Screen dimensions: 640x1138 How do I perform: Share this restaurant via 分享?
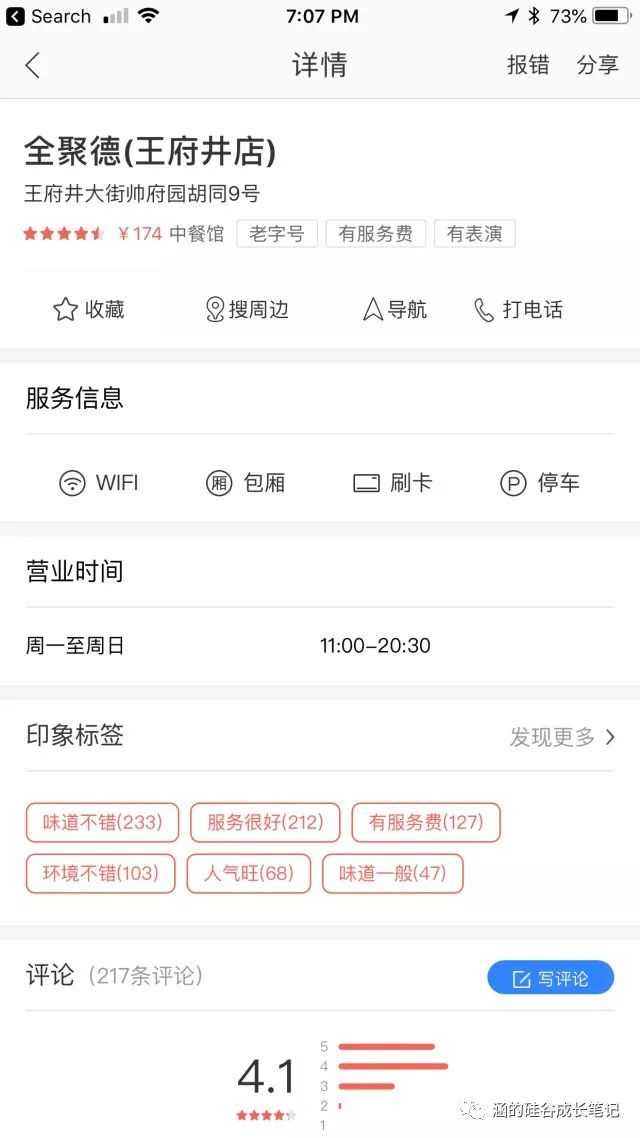pos(598,66)
